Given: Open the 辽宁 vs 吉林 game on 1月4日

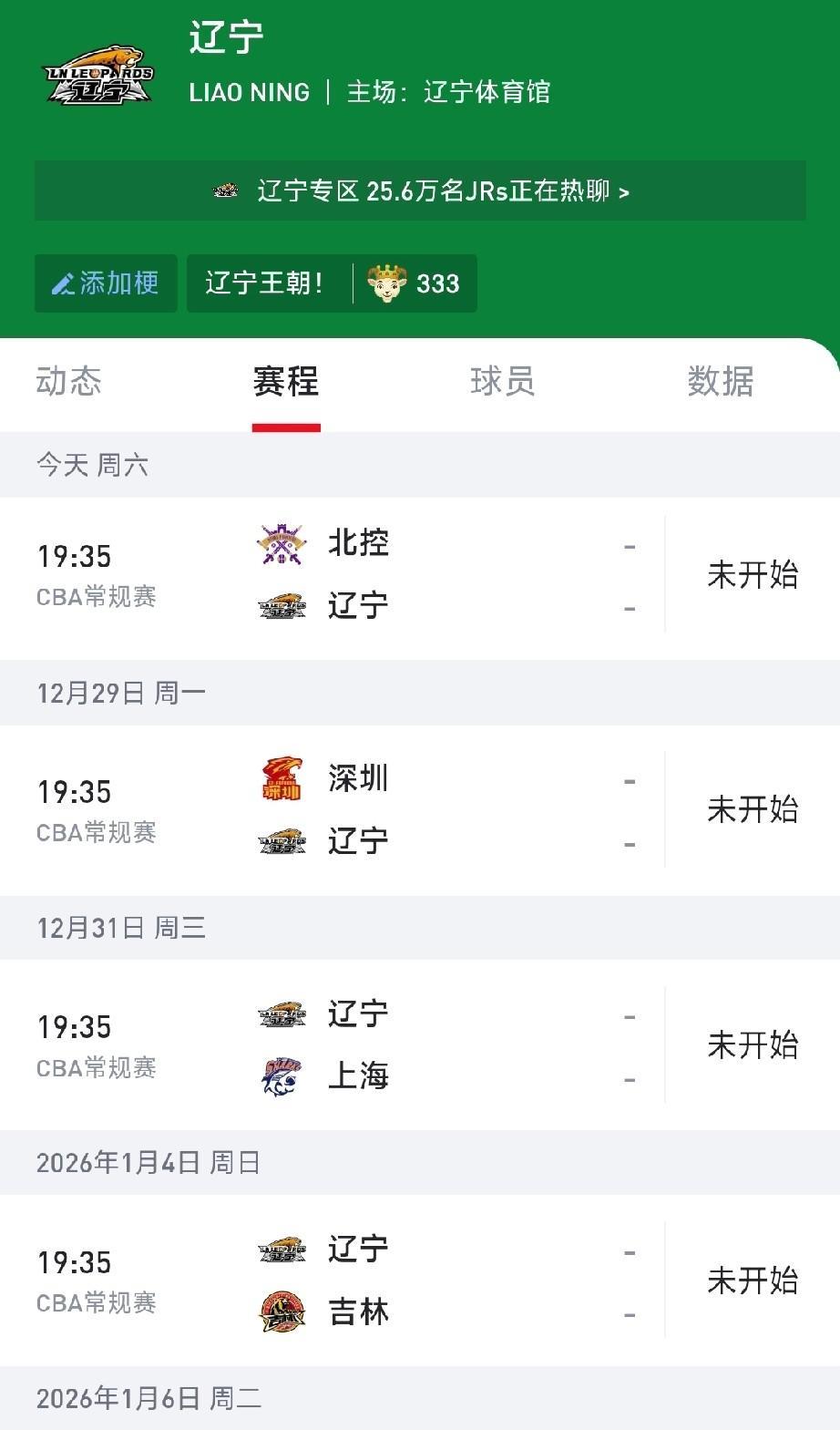Looking at the screenshot, I should click(420, 1281).
